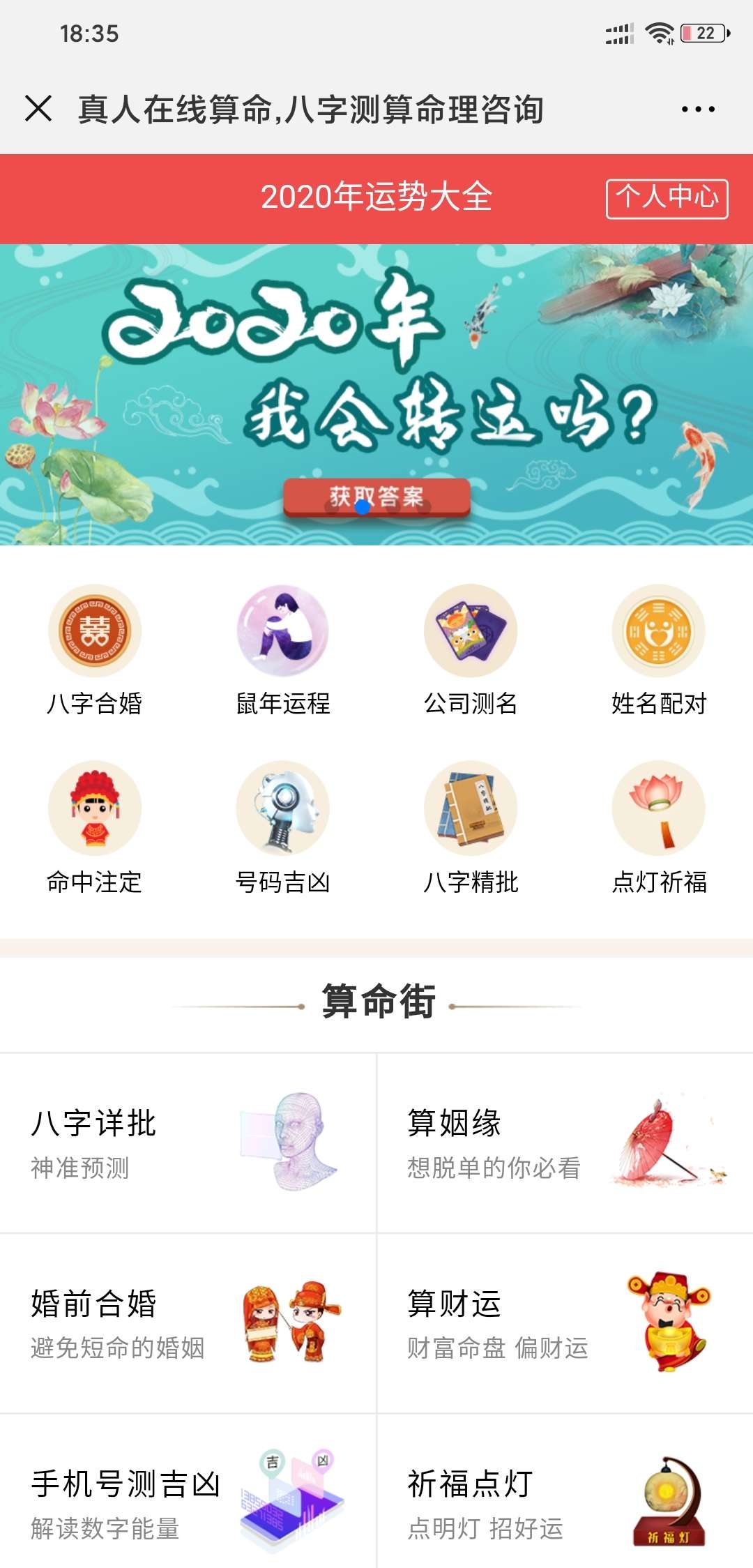Open 个人中心 personal center
The image size is (753, 1568).
(664, 199)
